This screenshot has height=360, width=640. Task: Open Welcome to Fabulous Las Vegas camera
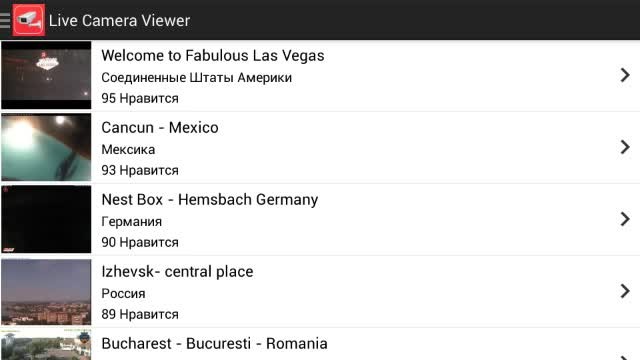click(x=320, y=76)
